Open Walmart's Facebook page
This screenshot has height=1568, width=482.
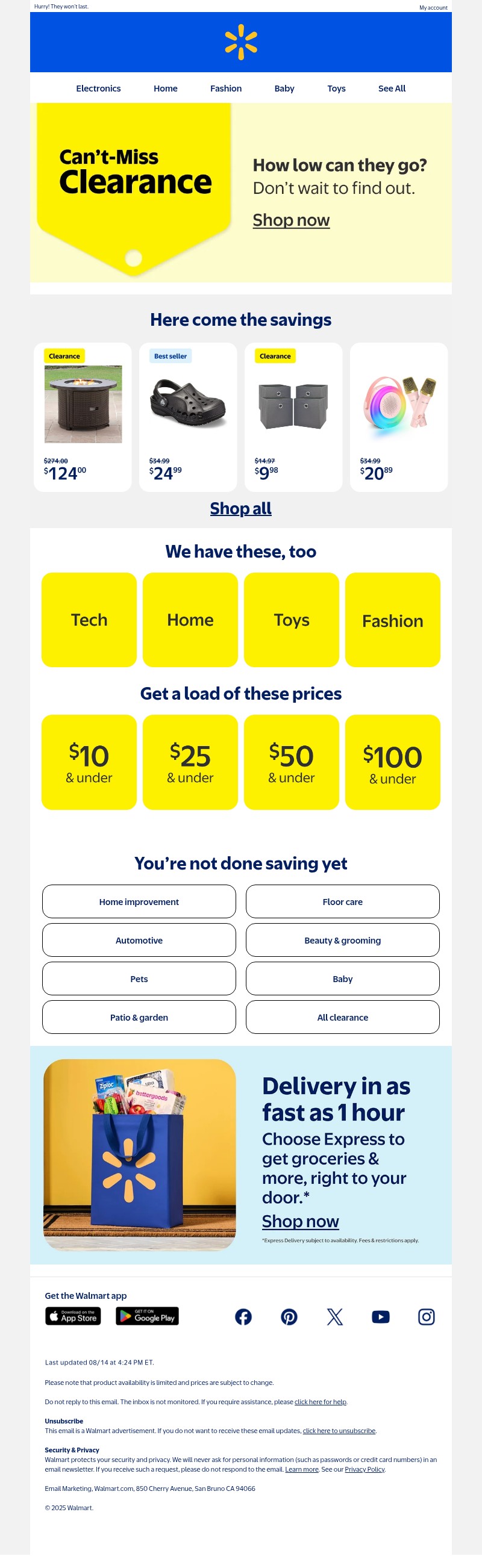(x=243, y=1317)
